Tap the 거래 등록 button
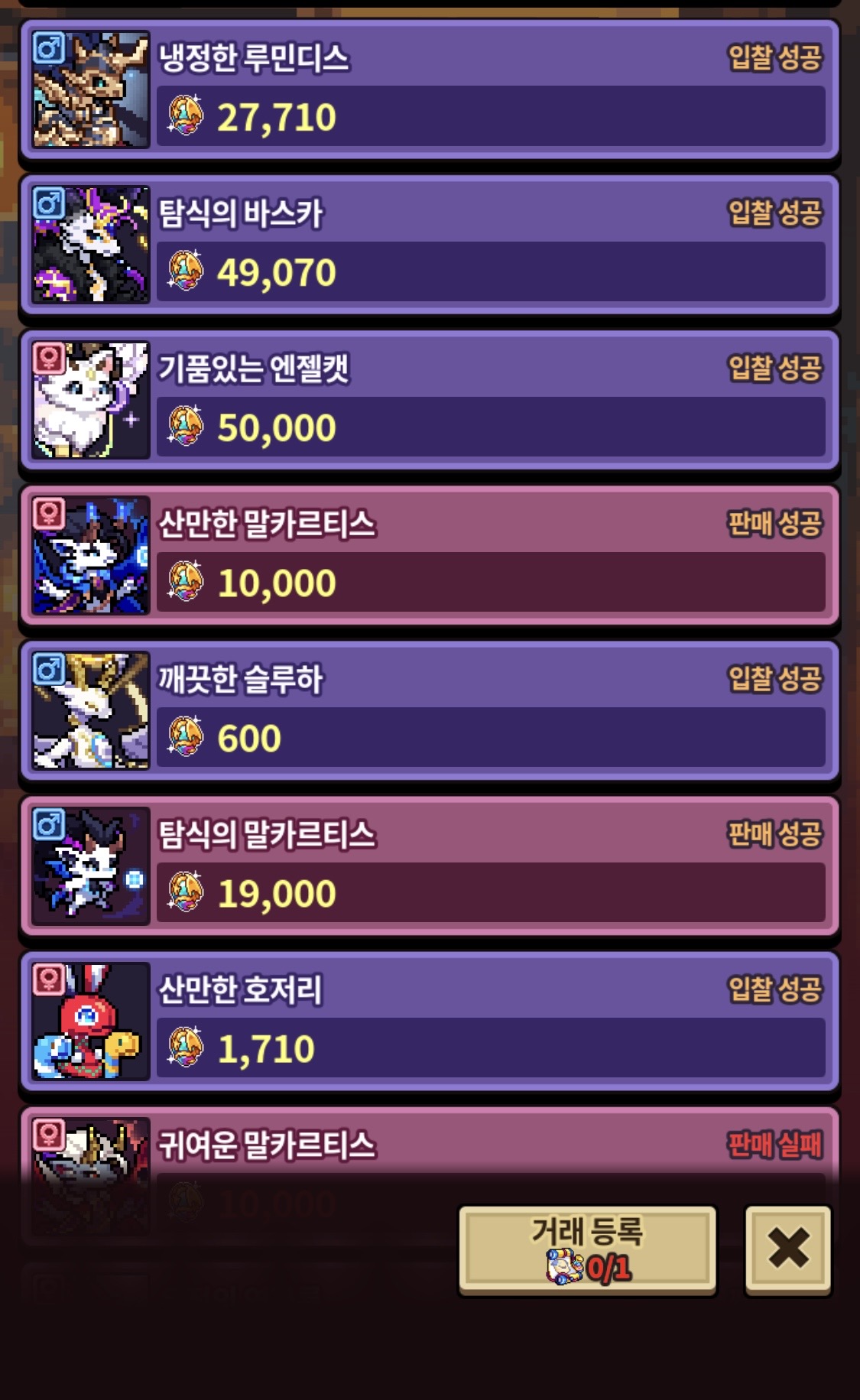The image size is (860, 1400). pos(587,1249)
